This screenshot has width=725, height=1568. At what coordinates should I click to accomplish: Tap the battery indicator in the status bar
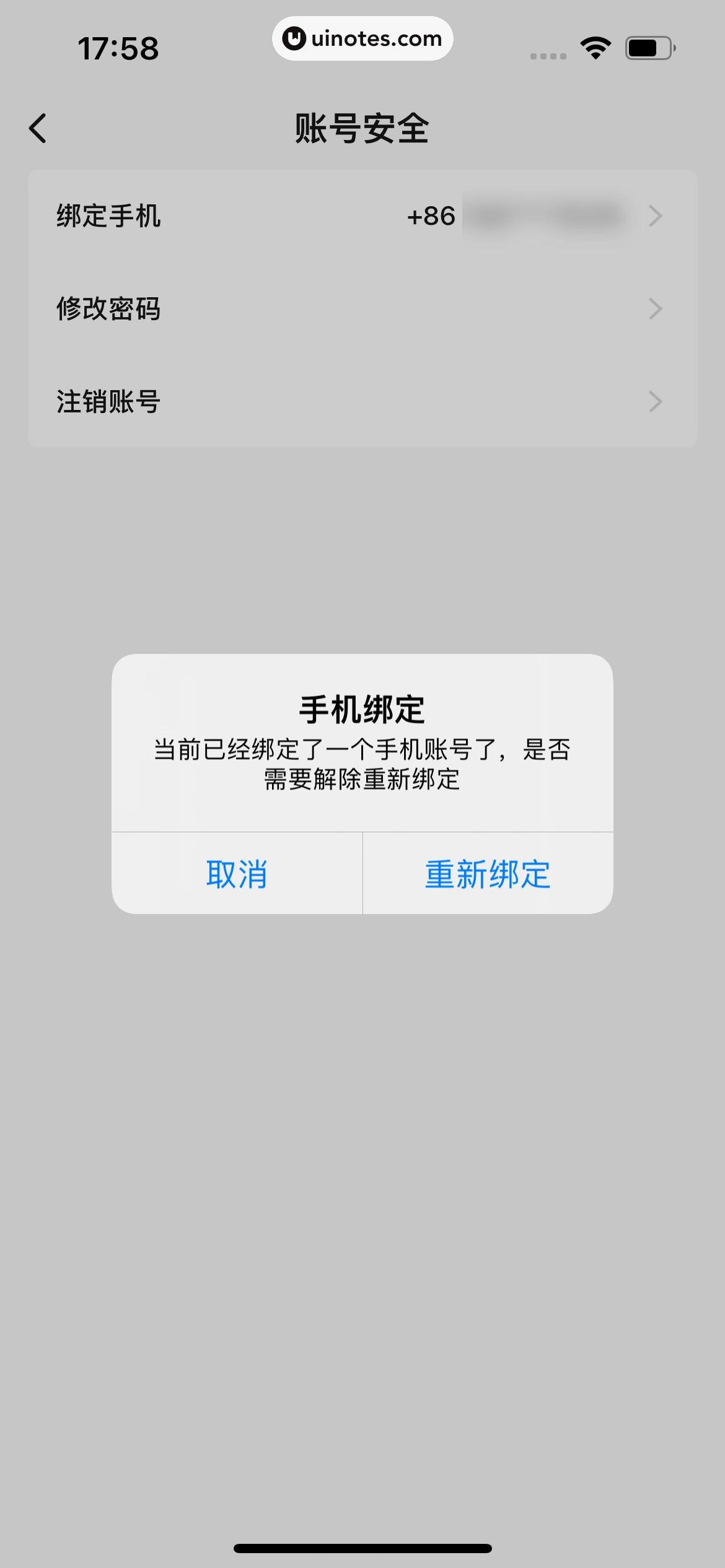pos(649,46)
